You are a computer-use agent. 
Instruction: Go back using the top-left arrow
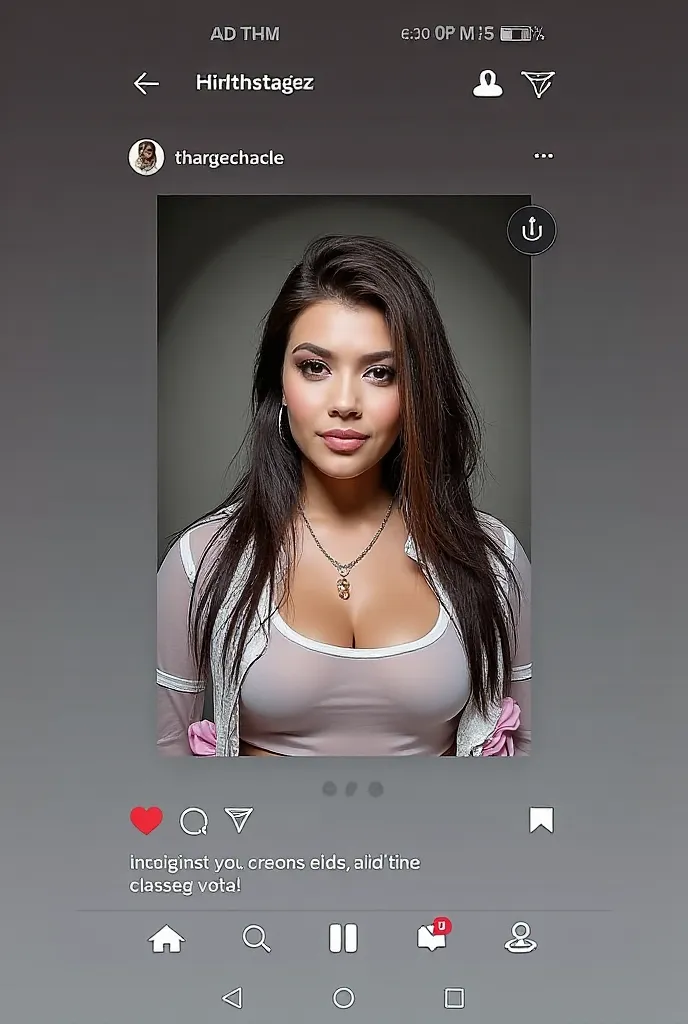coord(146,84)
